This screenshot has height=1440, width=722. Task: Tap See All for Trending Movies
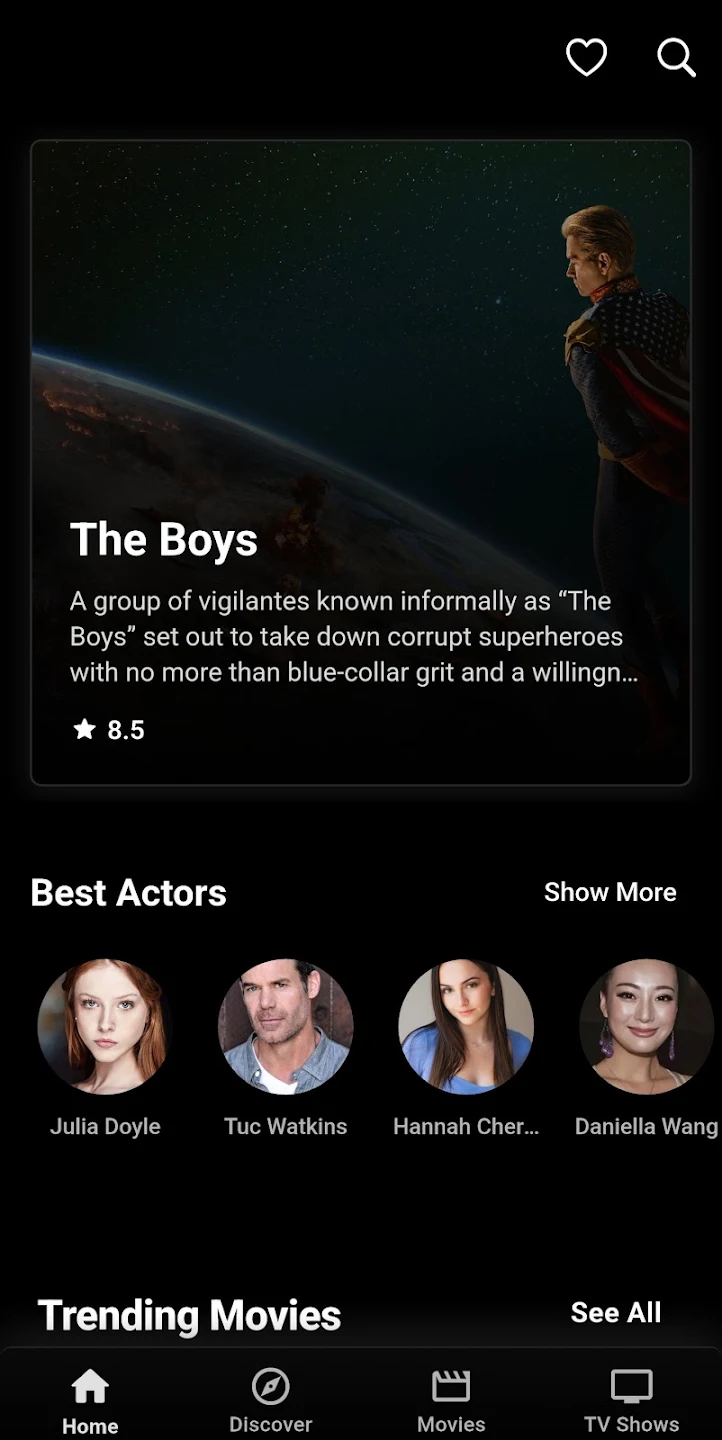click(616, 1313)
